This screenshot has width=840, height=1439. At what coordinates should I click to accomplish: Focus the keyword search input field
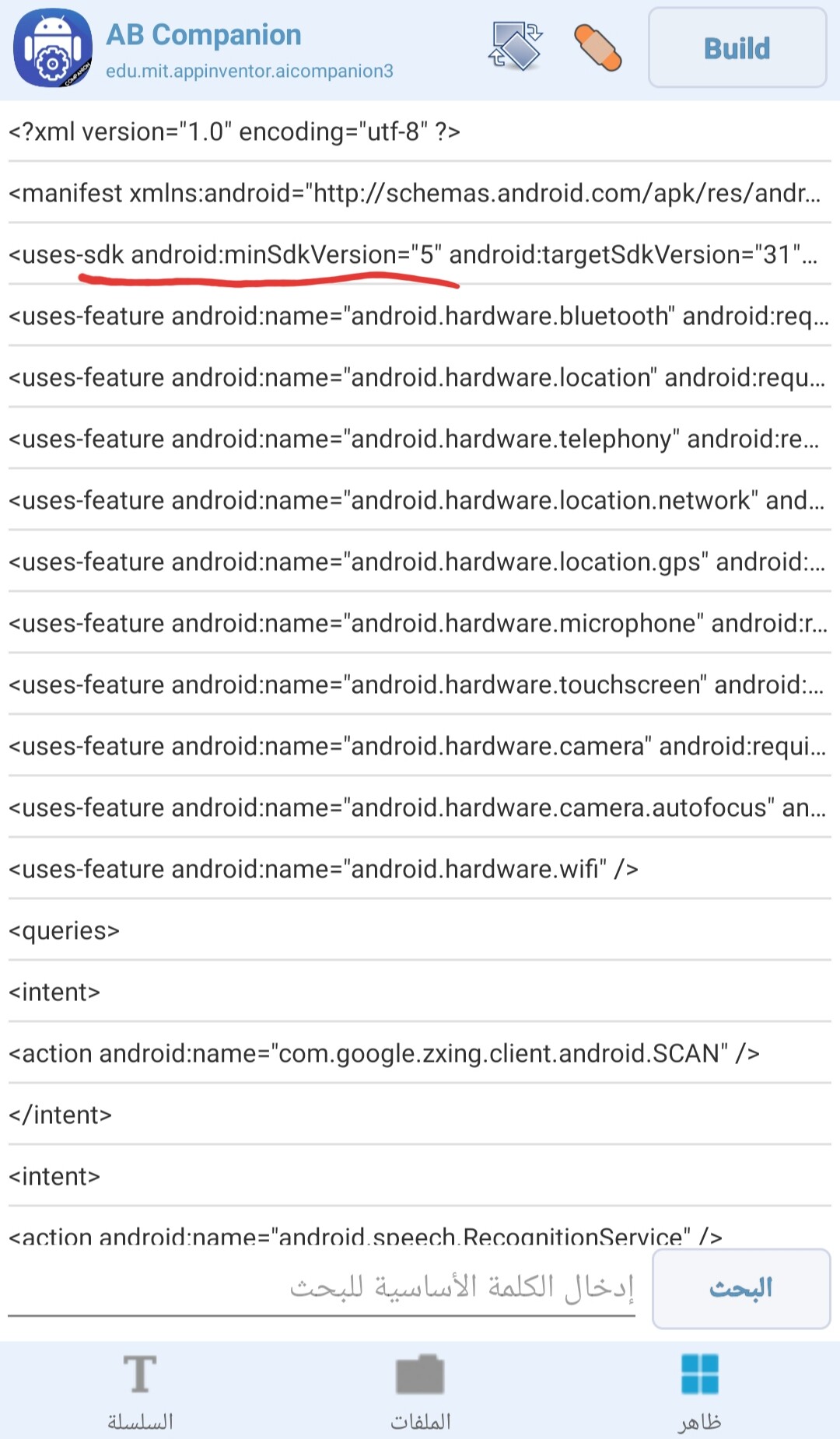(321, 1287)
